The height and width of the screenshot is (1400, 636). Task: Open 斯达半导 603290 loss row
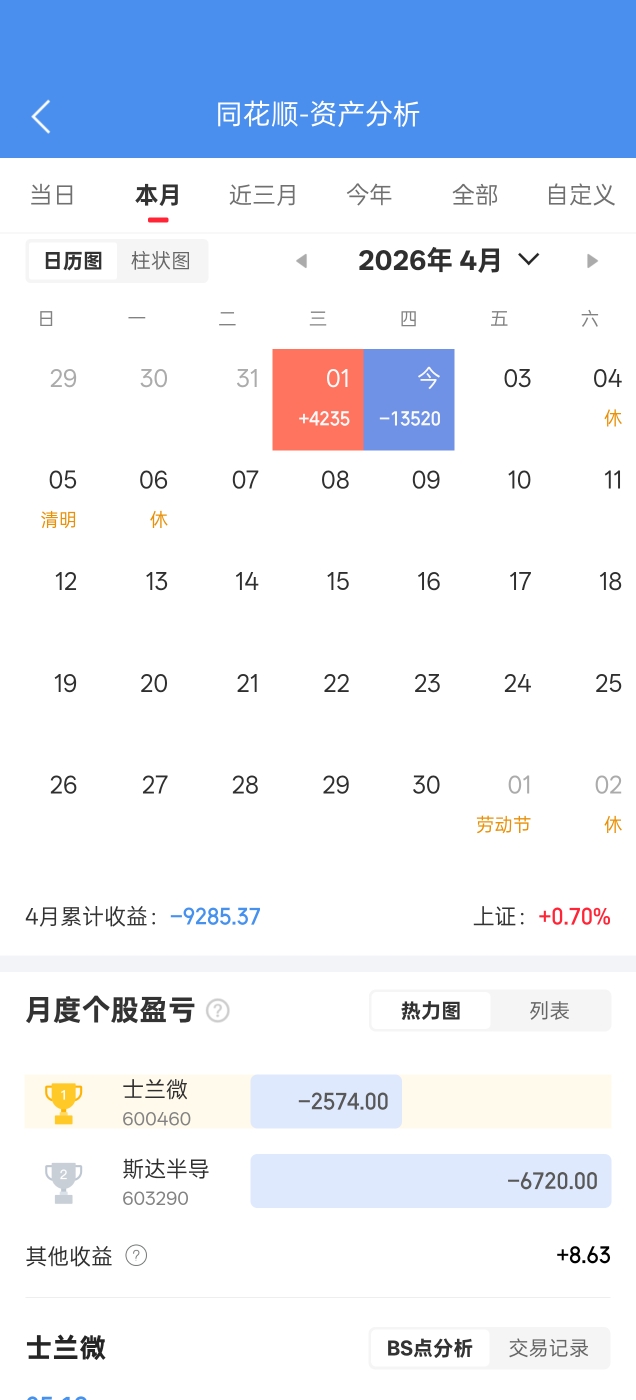point(318,1181)
